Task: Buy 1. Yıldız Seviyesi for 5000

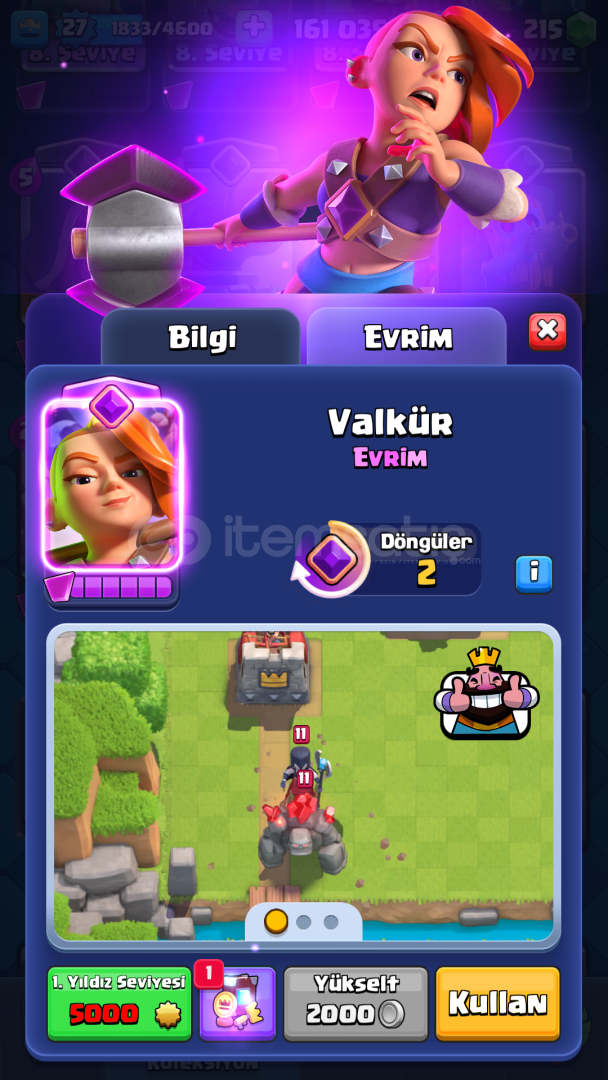Action: pos(119,1003)
